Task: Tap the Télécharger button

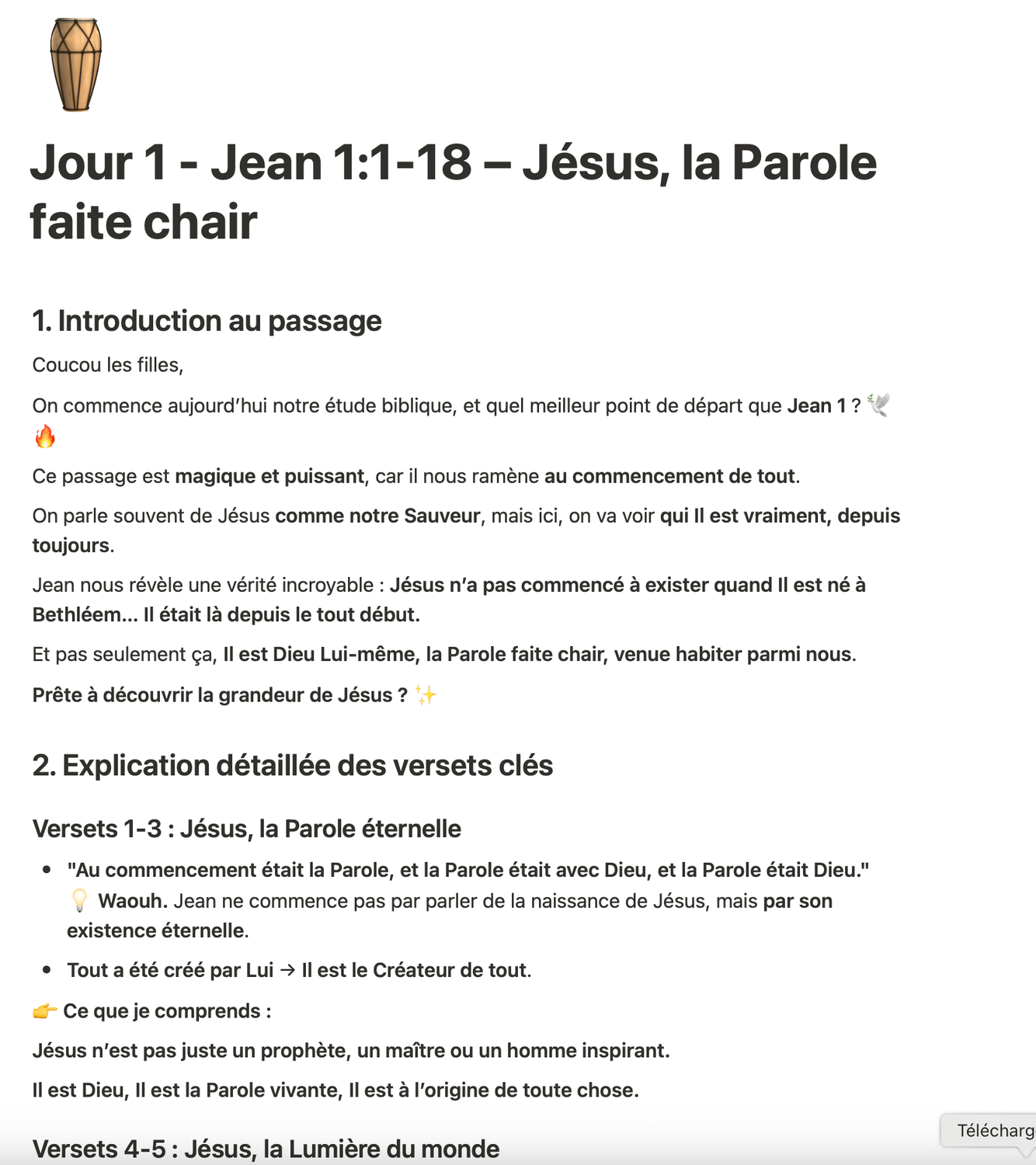Action: [989, 1130]
